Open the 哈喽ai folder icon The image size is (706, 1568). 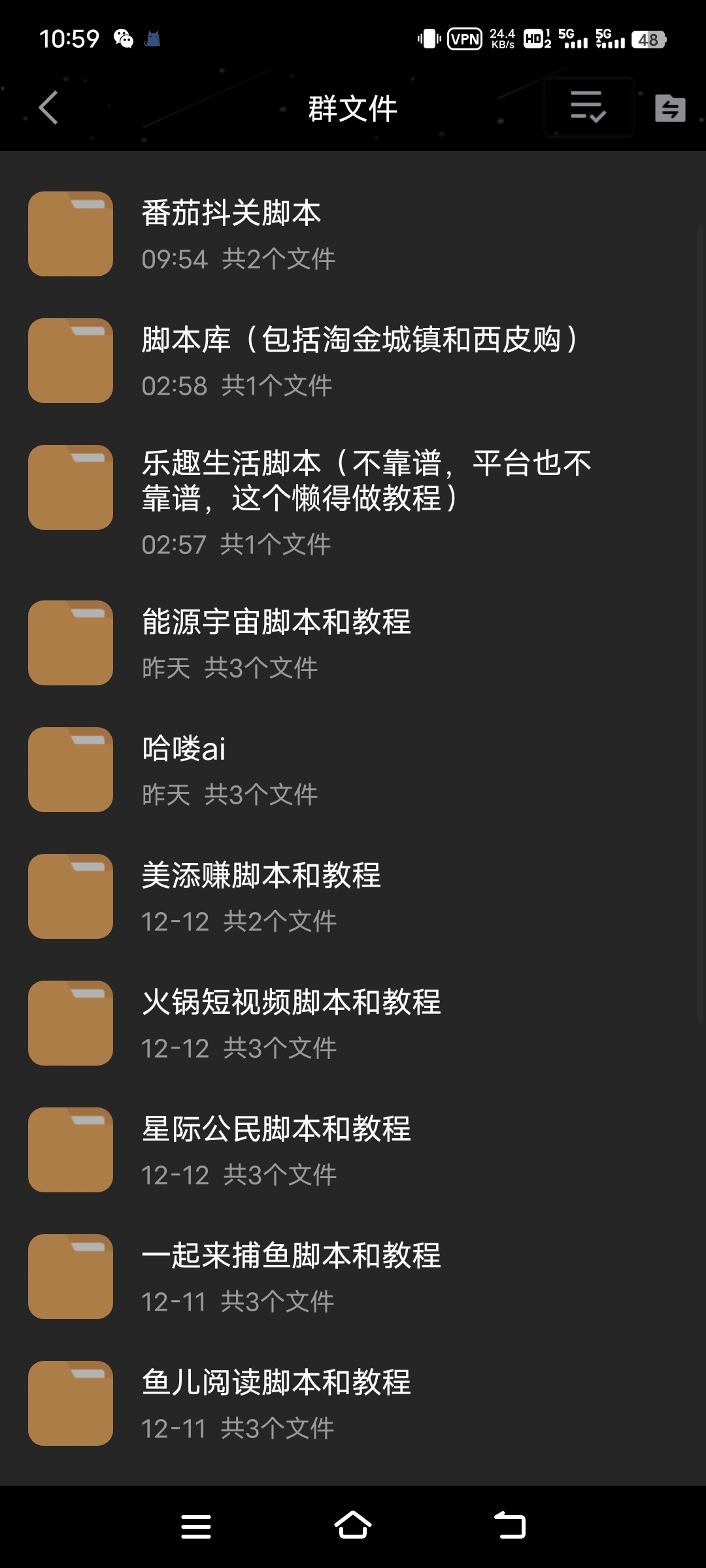click(x=71, y=770)
